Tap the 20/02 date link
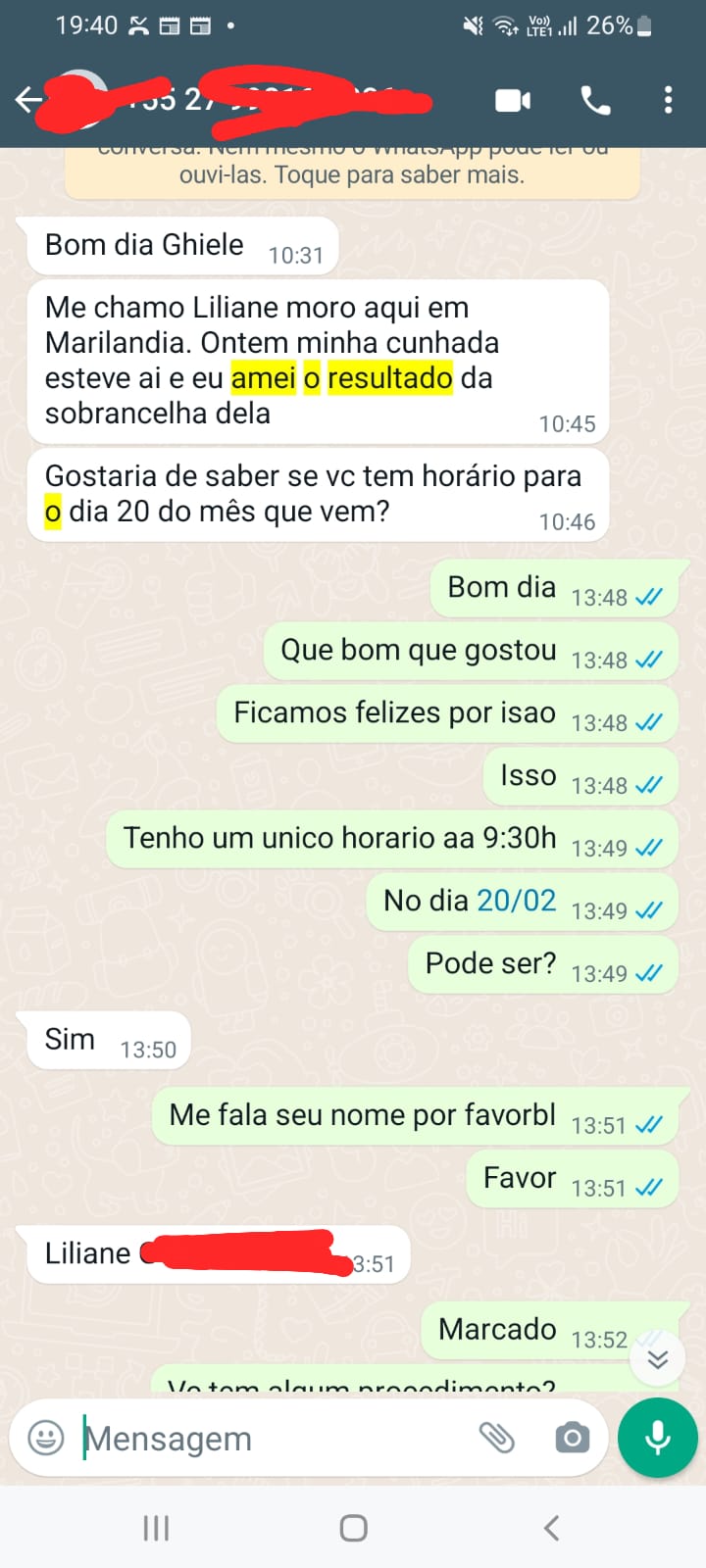Image resolution: width=706 pixels, height=1568 pixels. [517, 901]
